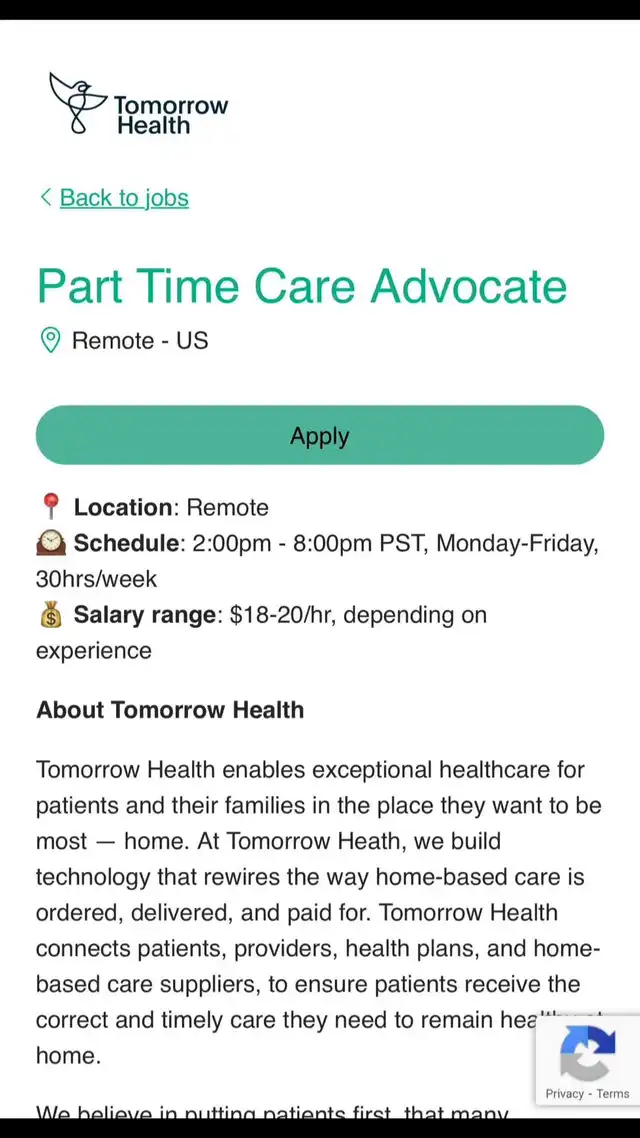Go back to jobs list
640x1138 pixels.
pos(123,197)
